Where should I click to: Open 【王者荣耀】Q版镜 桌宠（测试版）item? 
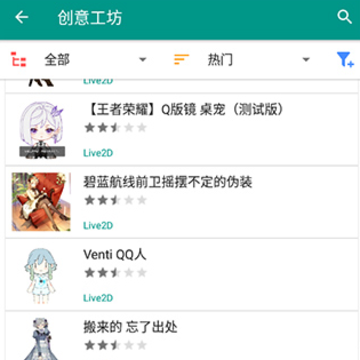tap(182, 129)
